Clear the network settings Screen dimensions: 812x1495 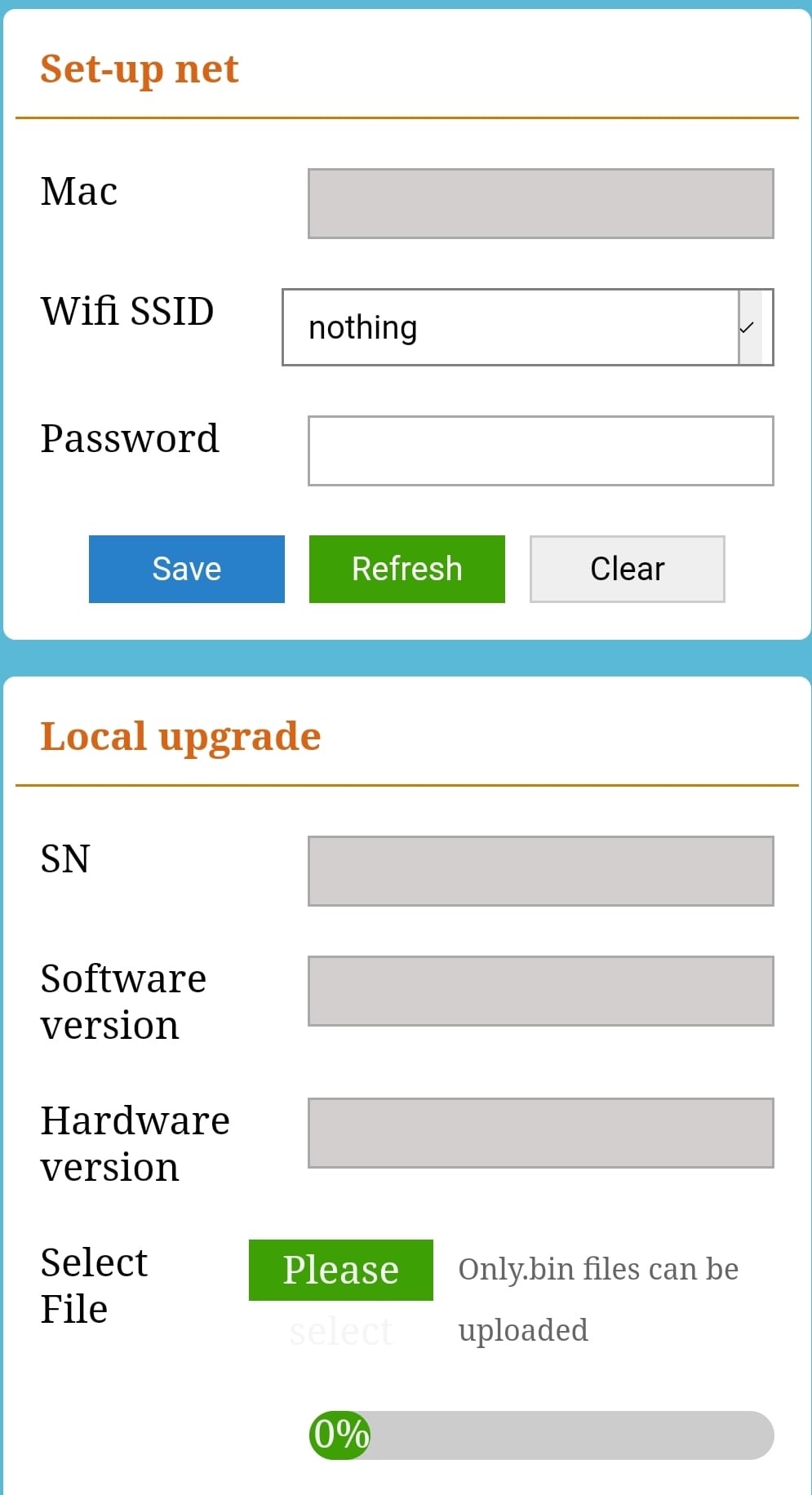(x=627, y=569)
